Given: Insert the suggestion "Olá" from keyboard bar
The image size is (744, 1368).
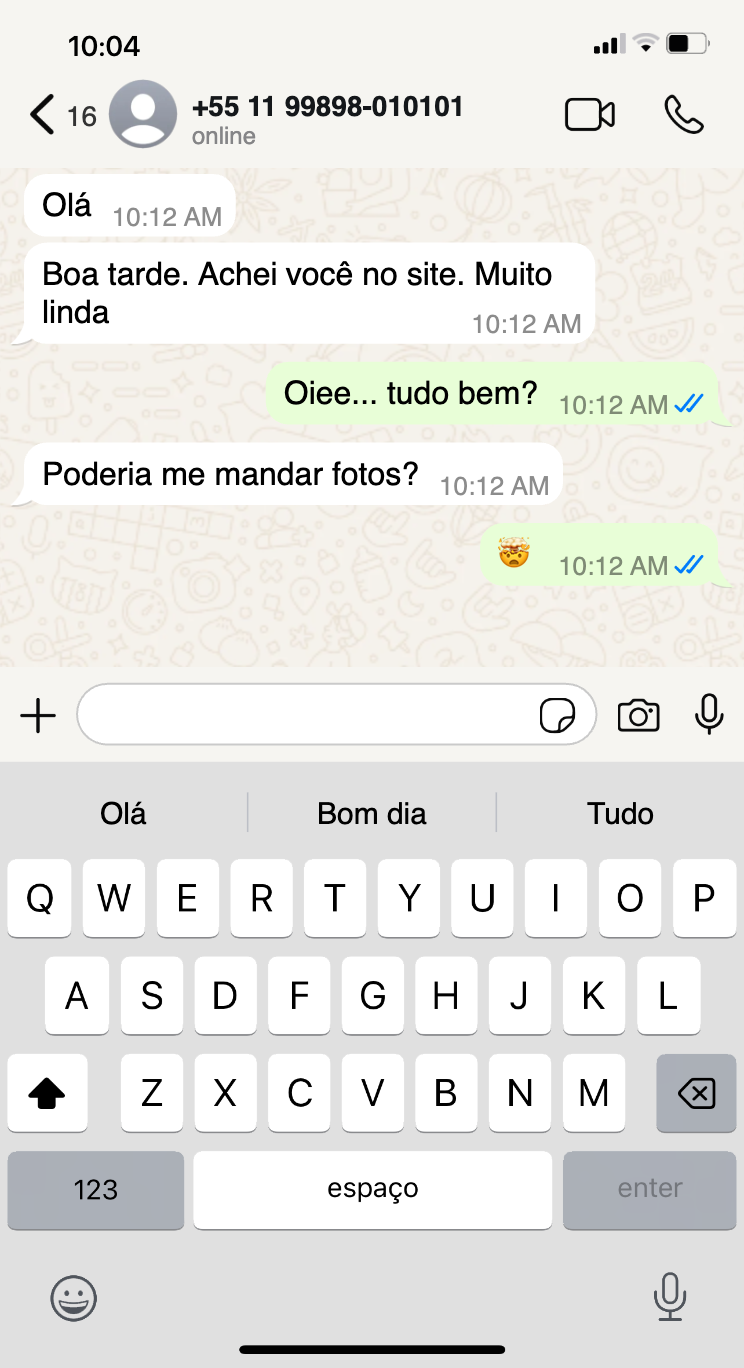Looking at the screenshot, I should (x=124, y=813).
